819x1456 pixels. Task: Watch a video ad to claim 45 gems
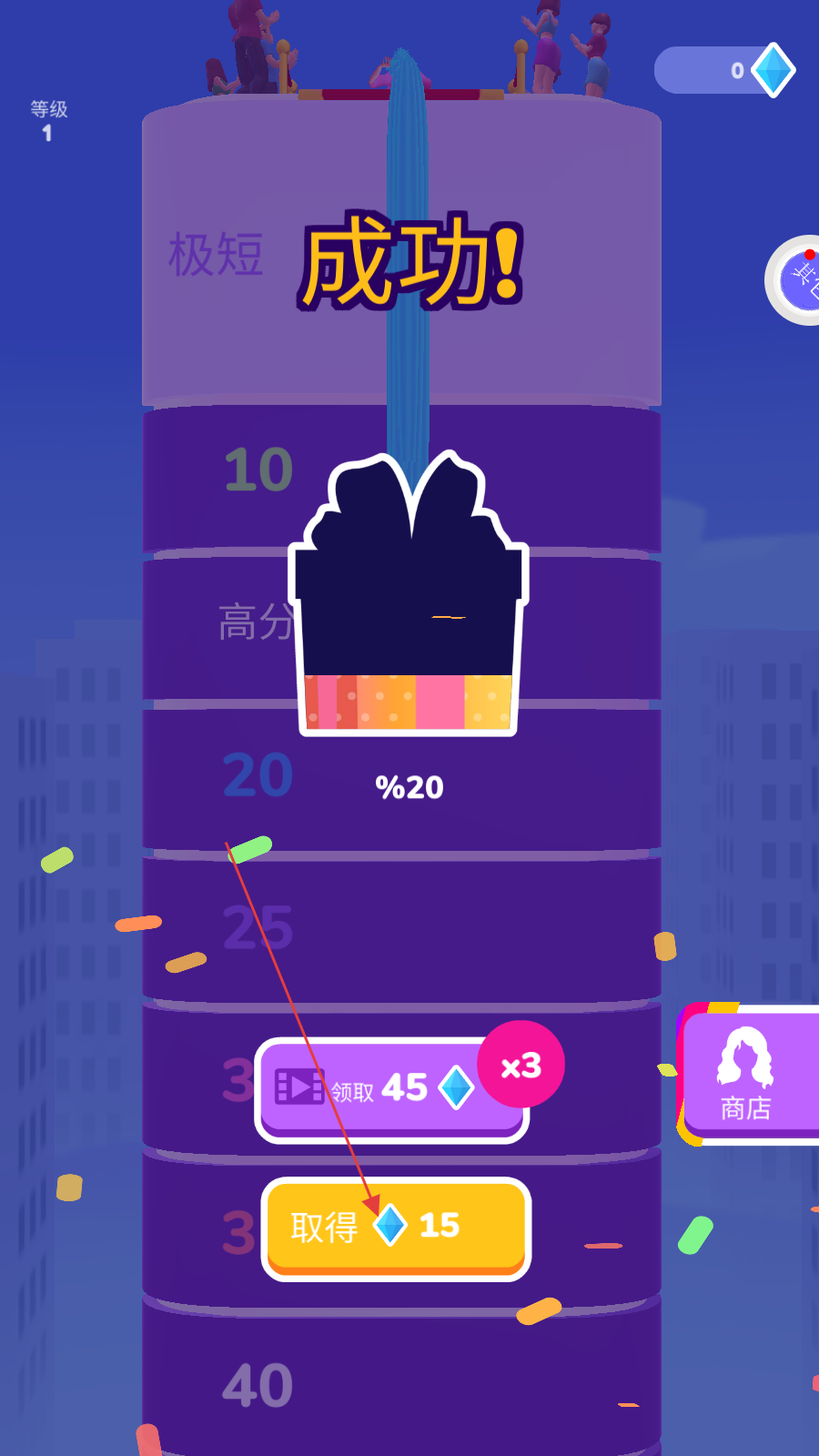click(x=391, y=1087)
